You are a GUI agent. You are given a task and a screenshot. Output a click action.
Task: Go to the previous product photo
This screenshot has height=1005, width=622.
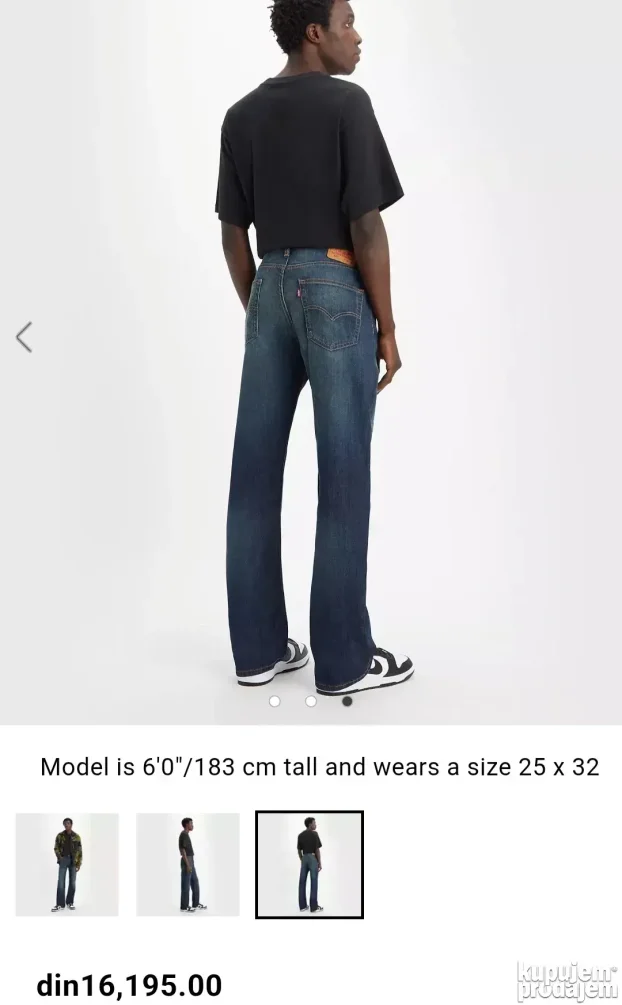pos(24,337)
